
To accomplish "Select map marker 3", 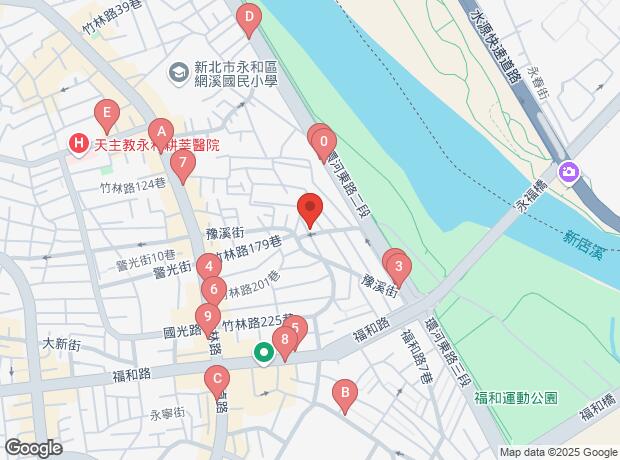I will [x=399, y=266].
